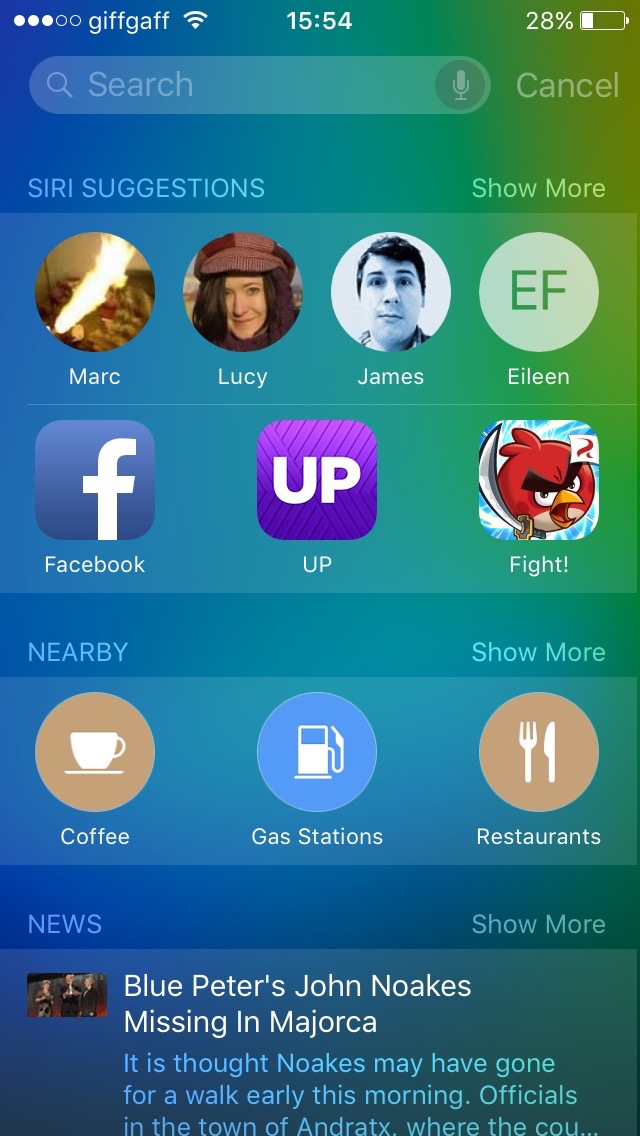The height and width of the screenshot is (1136, 640).
Task: Cancel the search
Action: [568, 85]
